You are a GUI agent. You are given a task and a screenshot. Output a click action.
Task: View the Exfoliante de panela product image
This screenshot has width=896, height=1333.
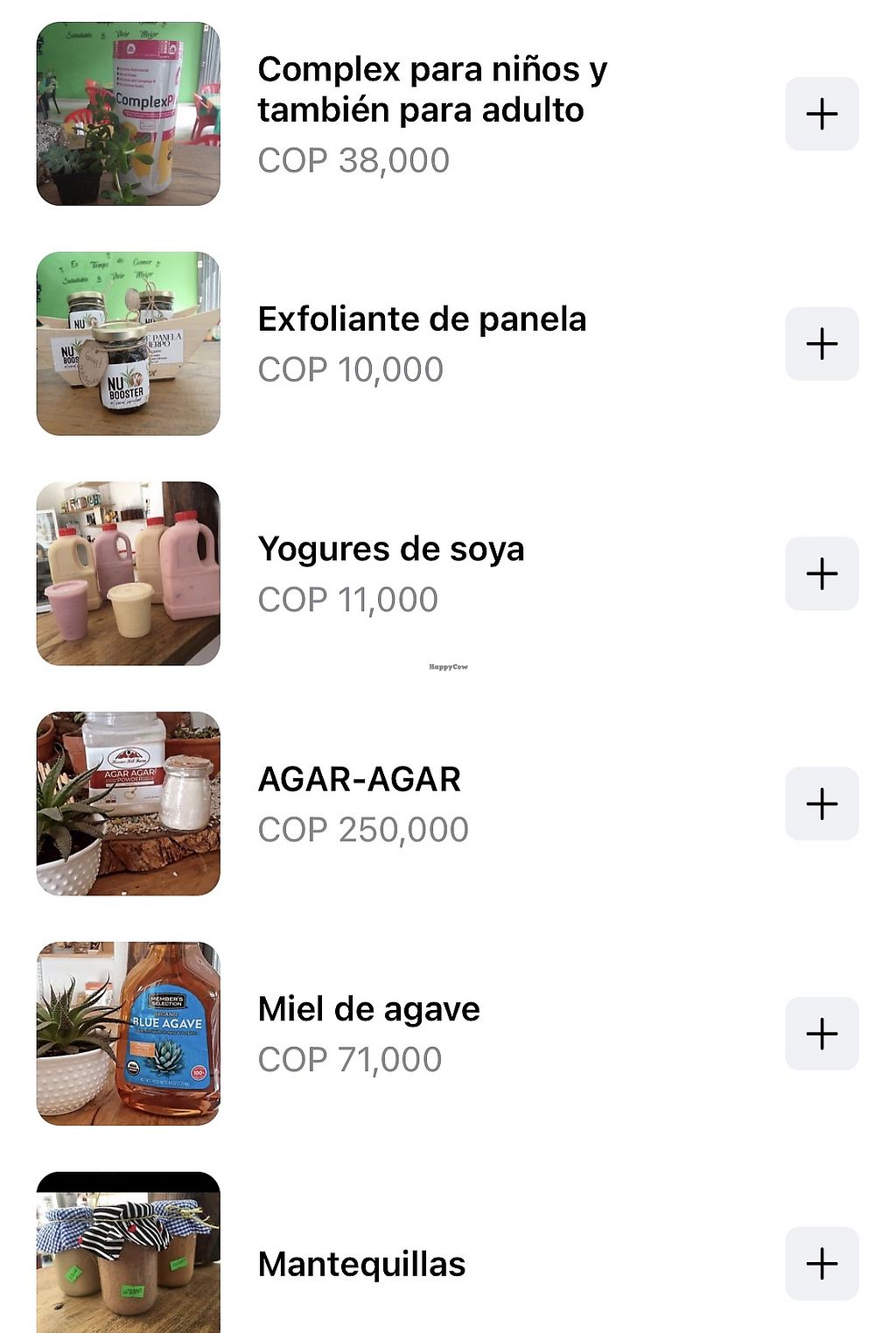tap(128, 344)
